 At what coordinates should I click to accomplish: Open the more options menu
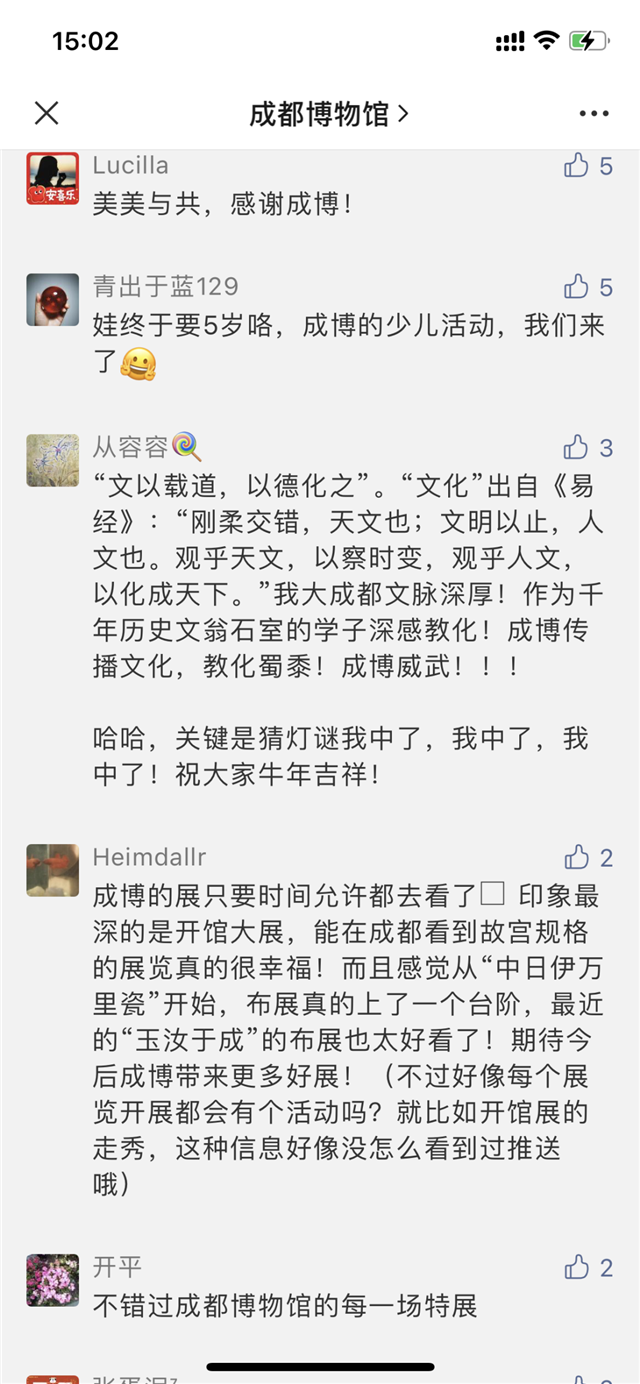pos(593,114)
